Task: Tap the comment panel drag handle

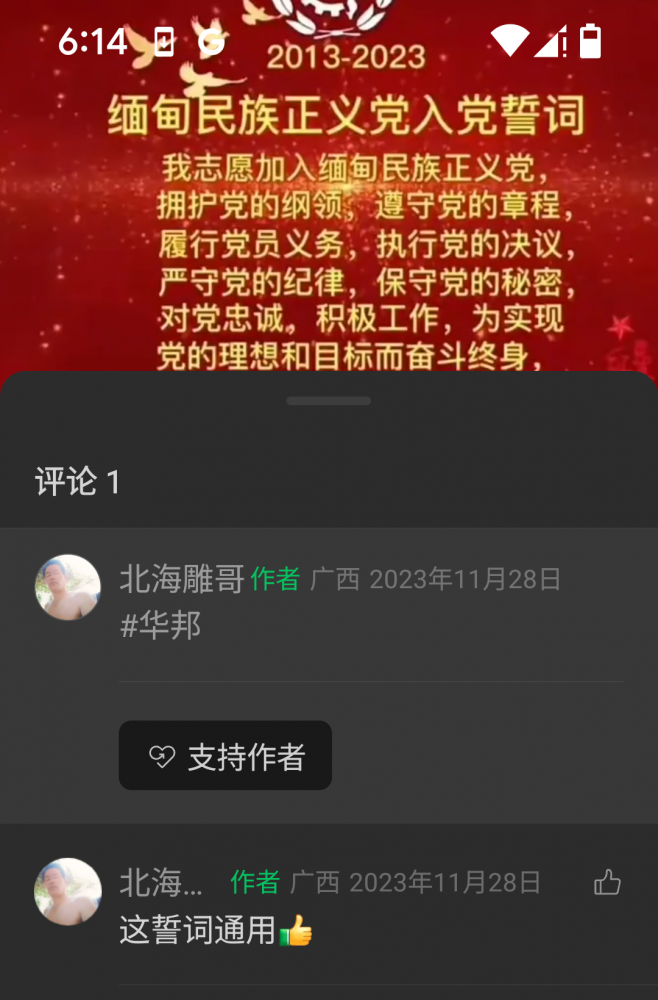Action: coord(328,401)
